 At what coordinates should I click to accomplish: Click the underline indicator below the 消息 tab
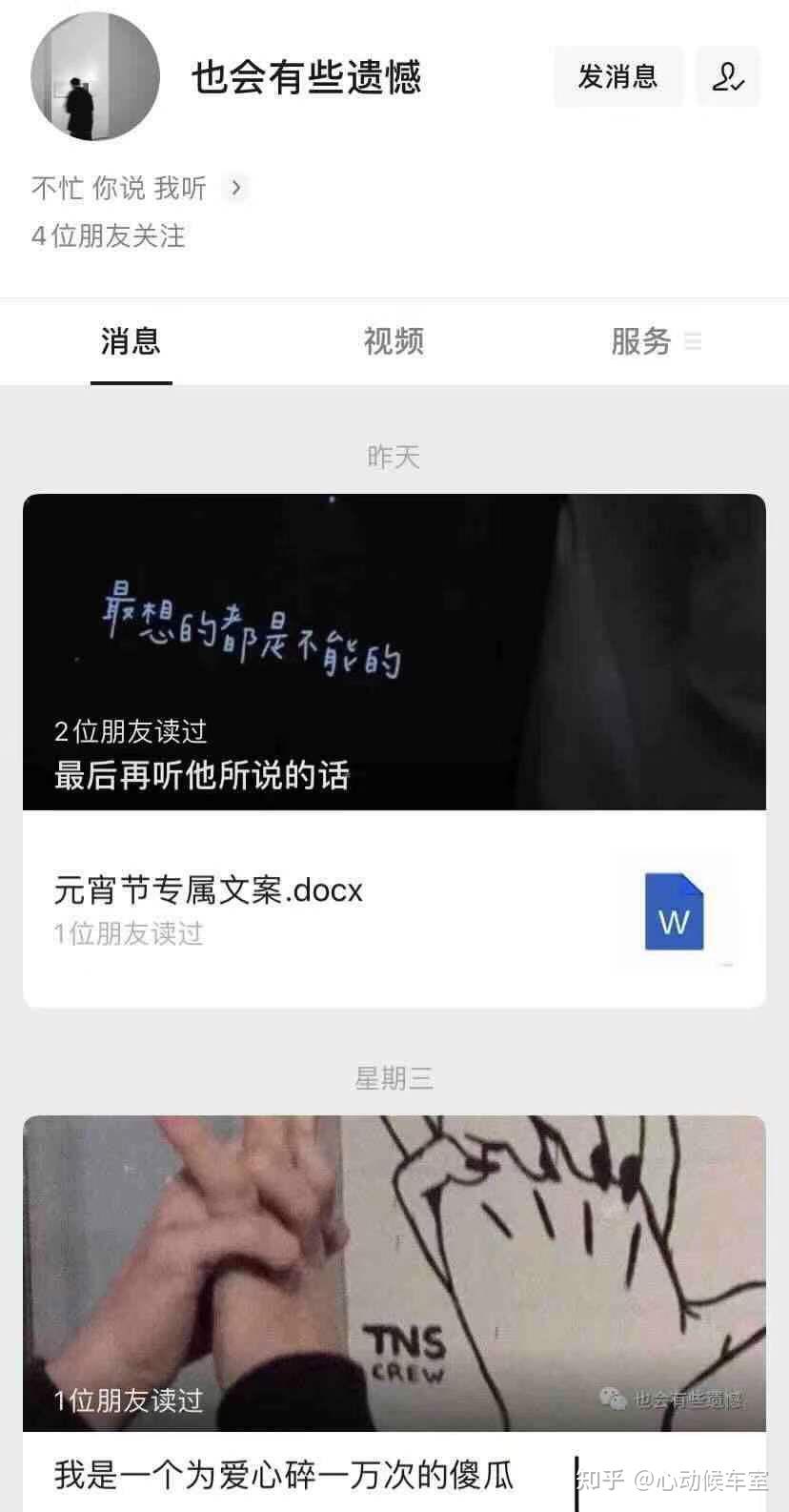pos(131,382)
